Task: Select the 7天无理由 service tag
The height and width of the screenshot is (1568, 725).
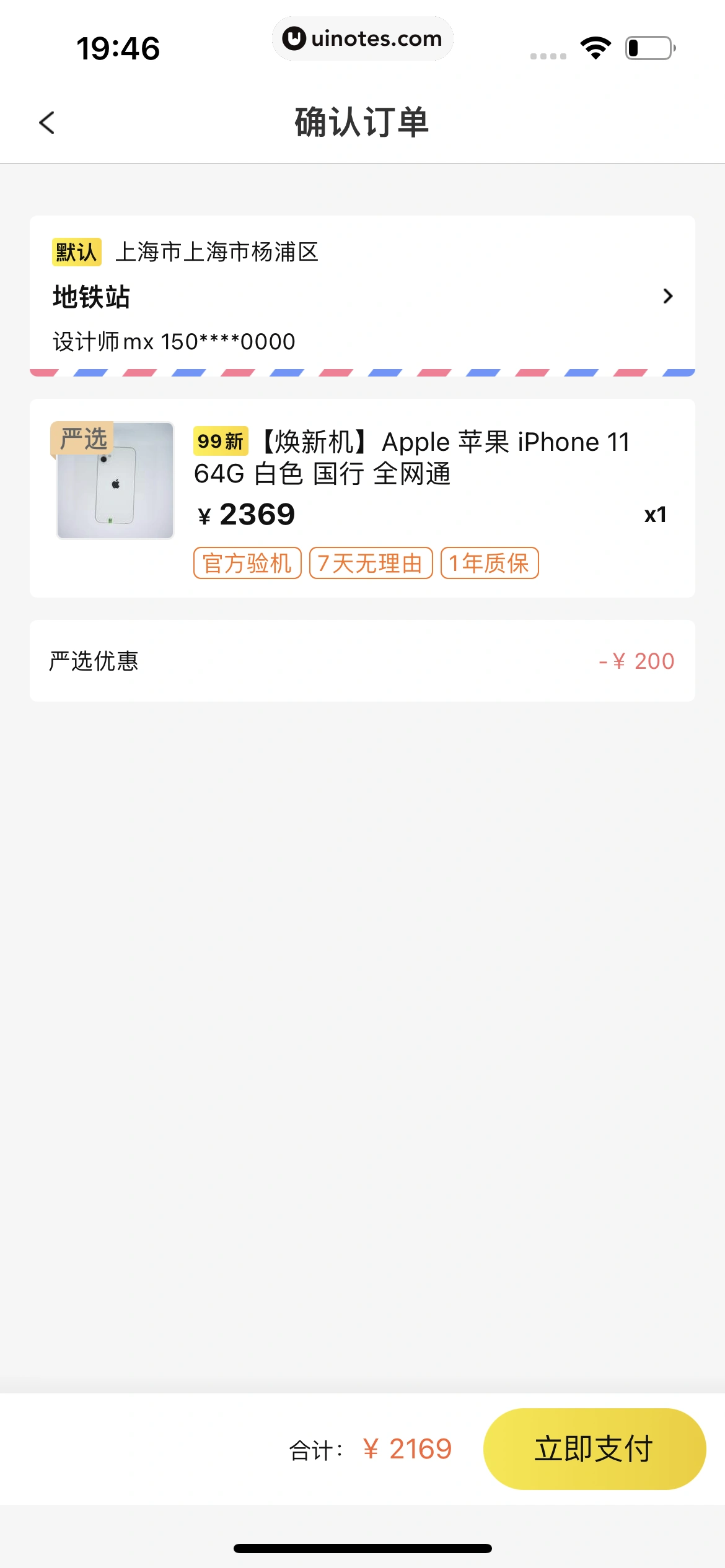Action: tap(370, 562)
